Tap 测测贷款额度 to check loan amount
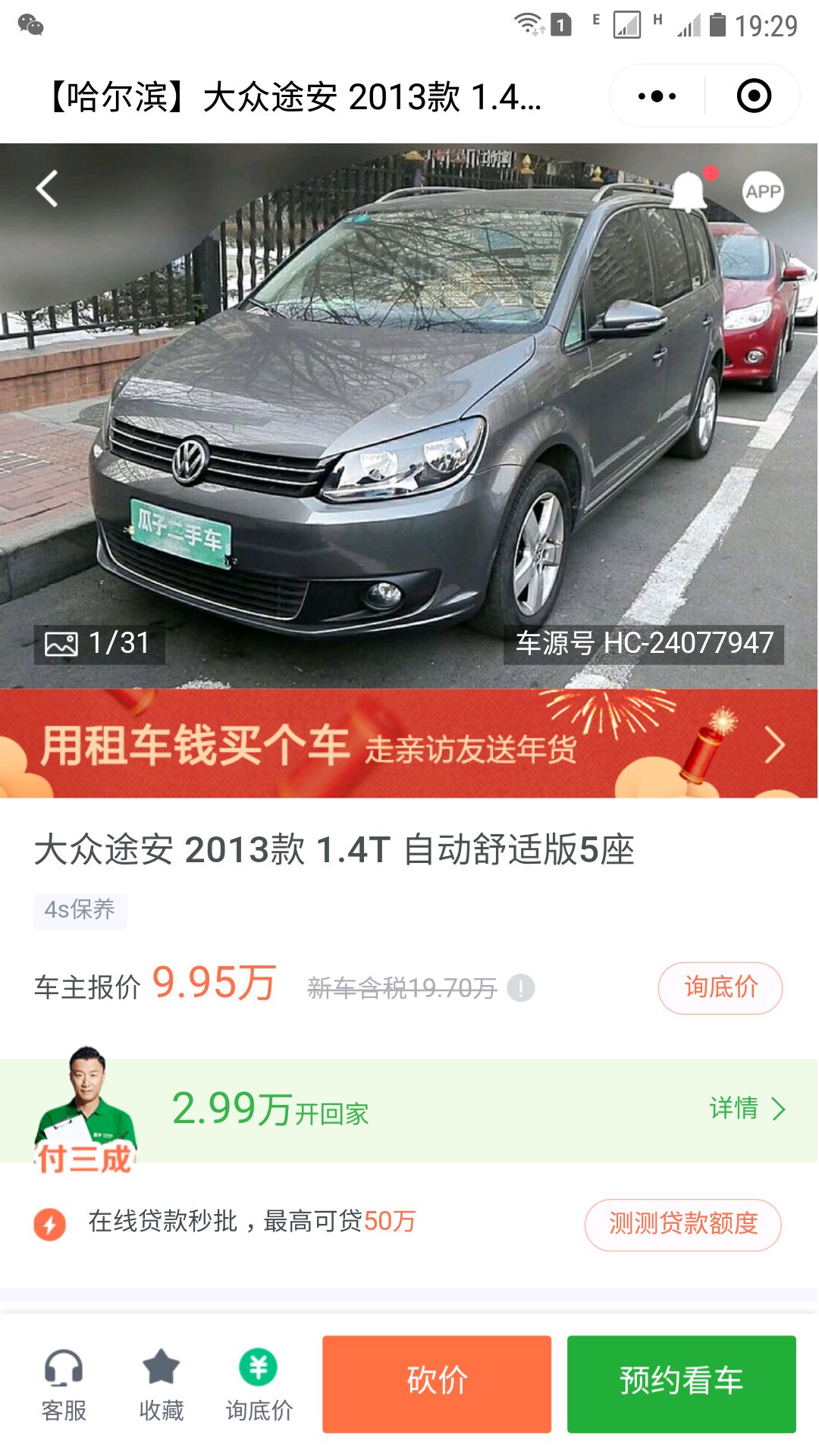 pos(683,1224)
